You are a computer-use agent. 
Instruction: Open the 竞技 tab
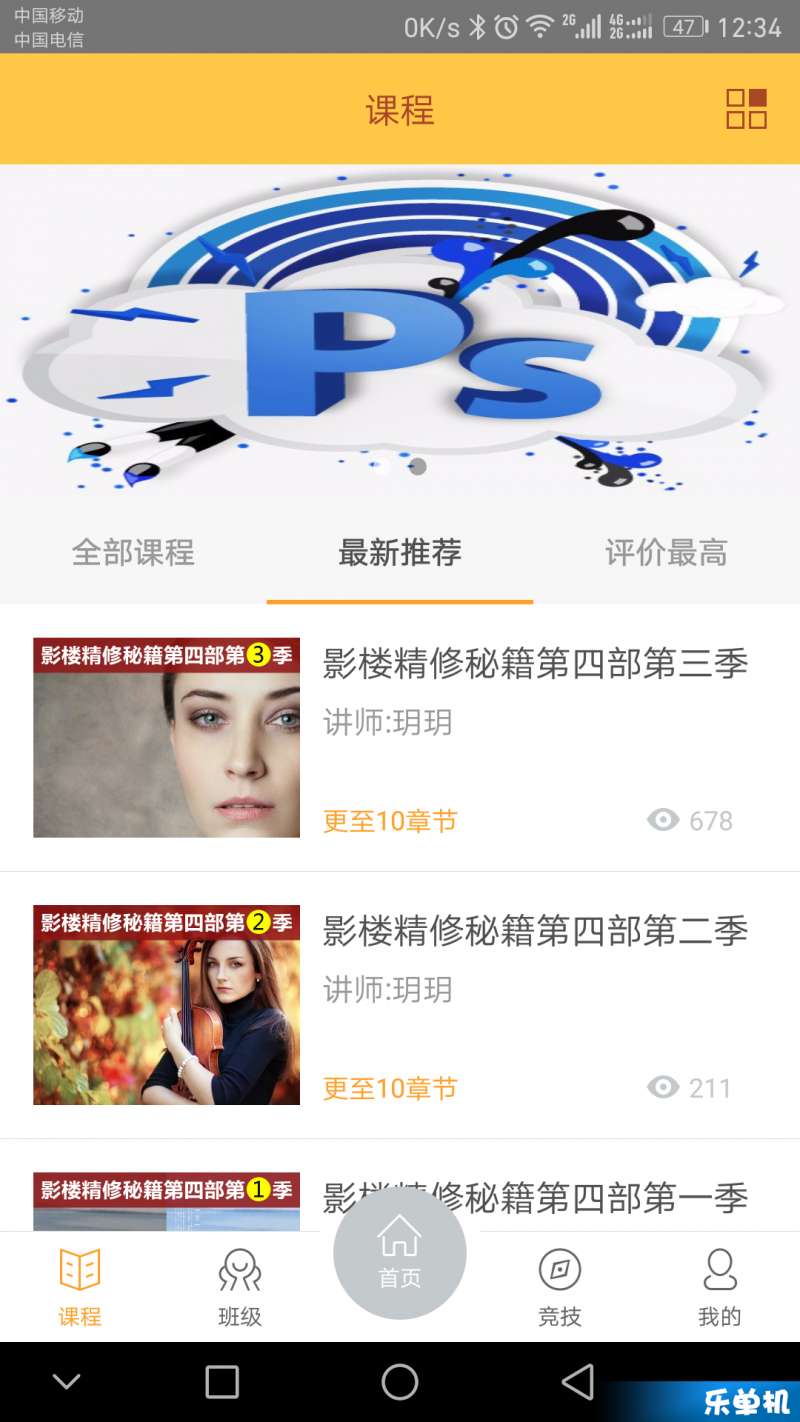(560, 1288)
